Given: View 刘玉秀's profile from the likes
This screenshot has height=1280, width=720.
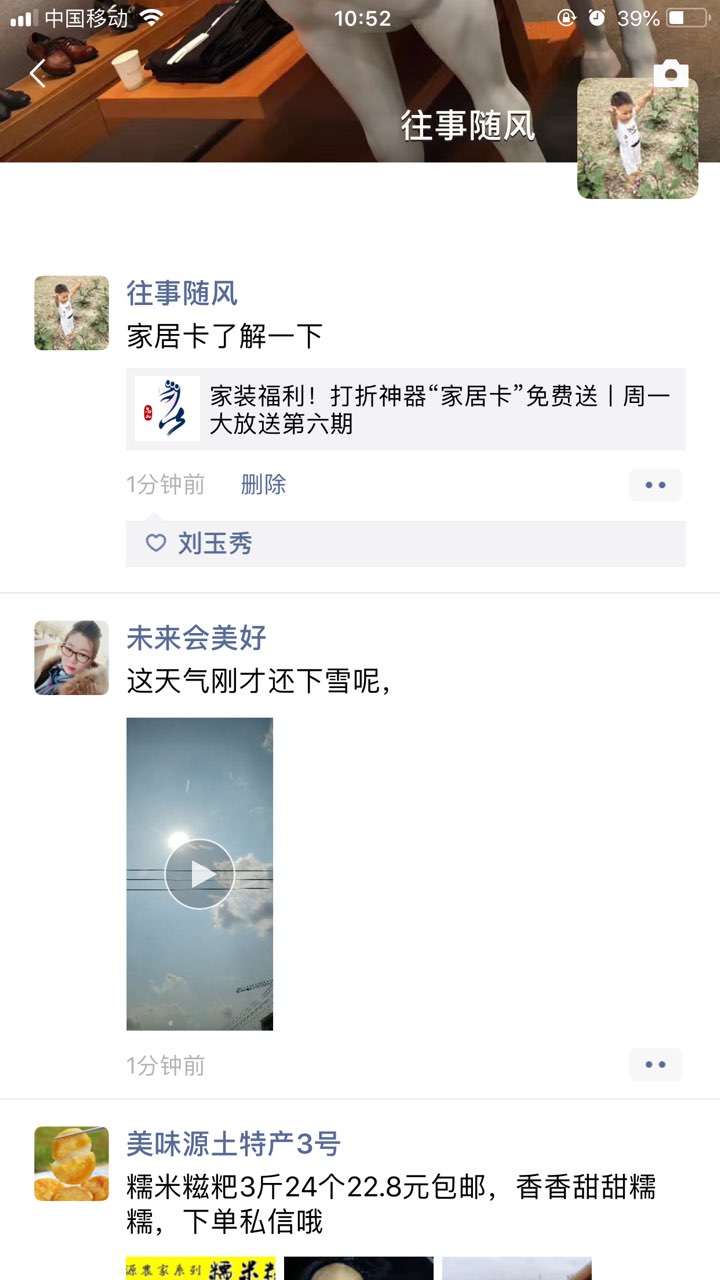Looking at the screenshot, I should point(214,544).
